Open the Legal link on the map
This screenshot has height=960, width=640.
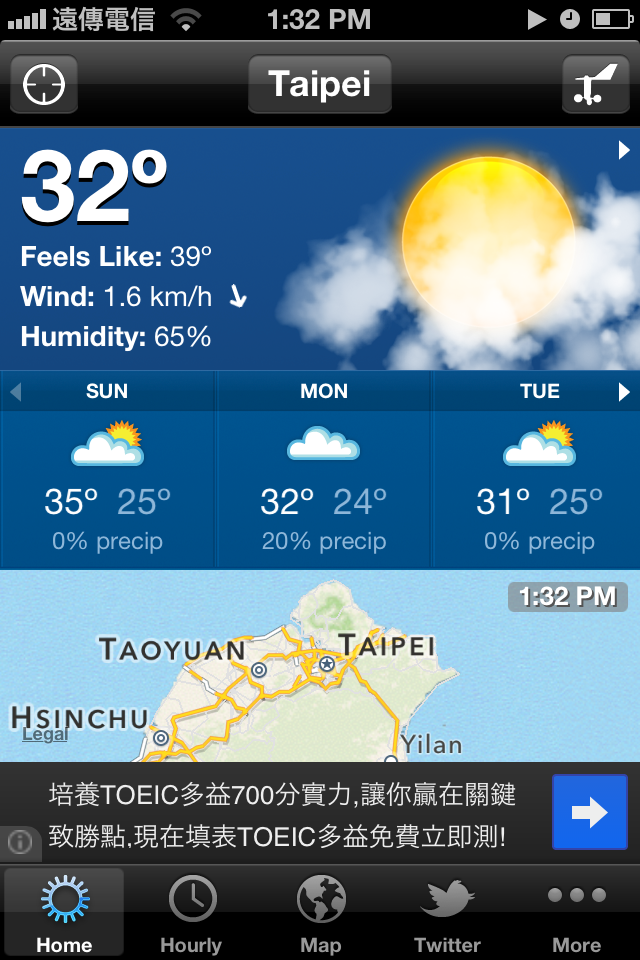[x=45, y=735]
